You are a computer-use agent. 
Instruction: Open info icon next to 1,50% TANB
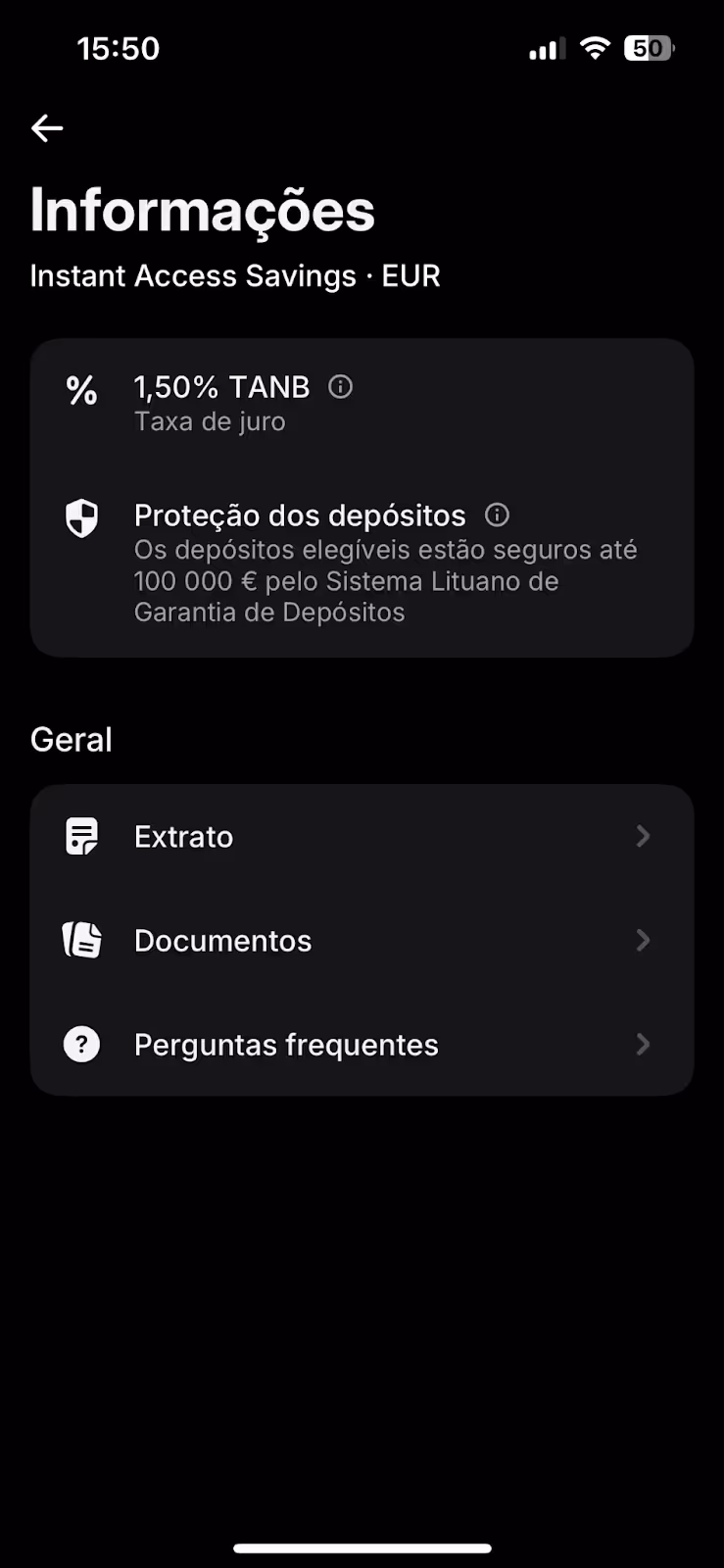(x=340, y=387)
